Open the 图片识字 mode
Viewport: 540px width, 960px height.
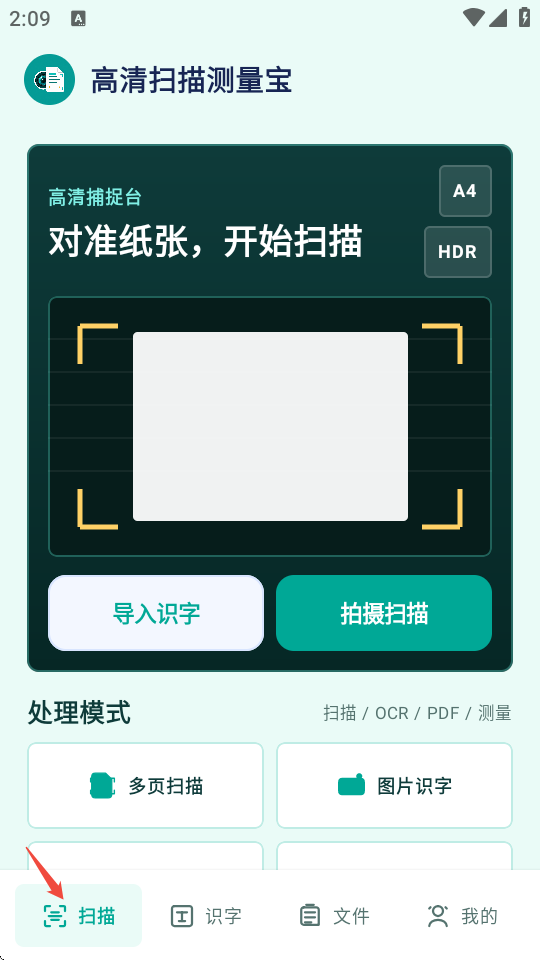pos(394,786)
